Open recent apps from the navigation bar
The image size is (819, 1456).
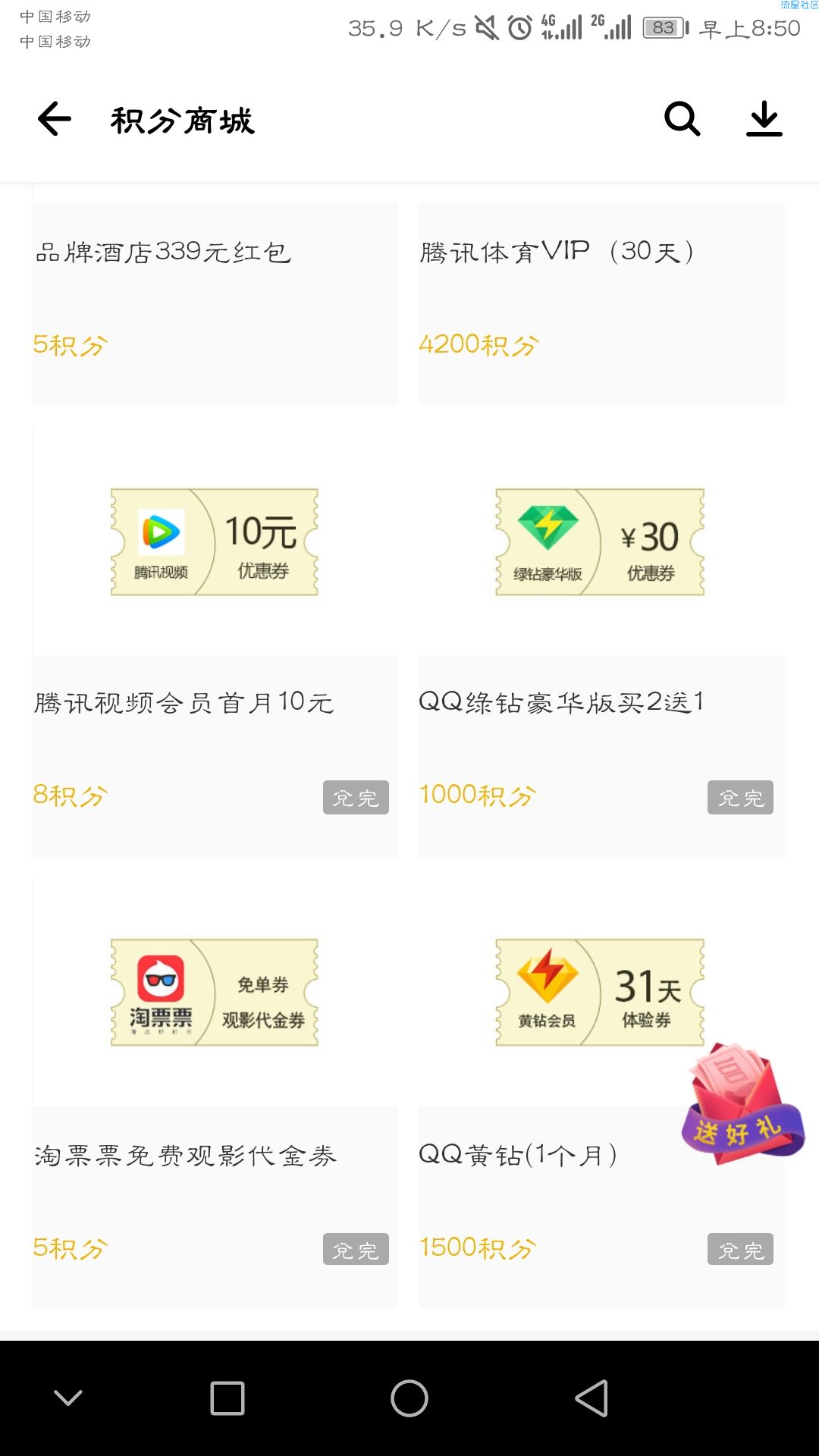[227, 1398]
